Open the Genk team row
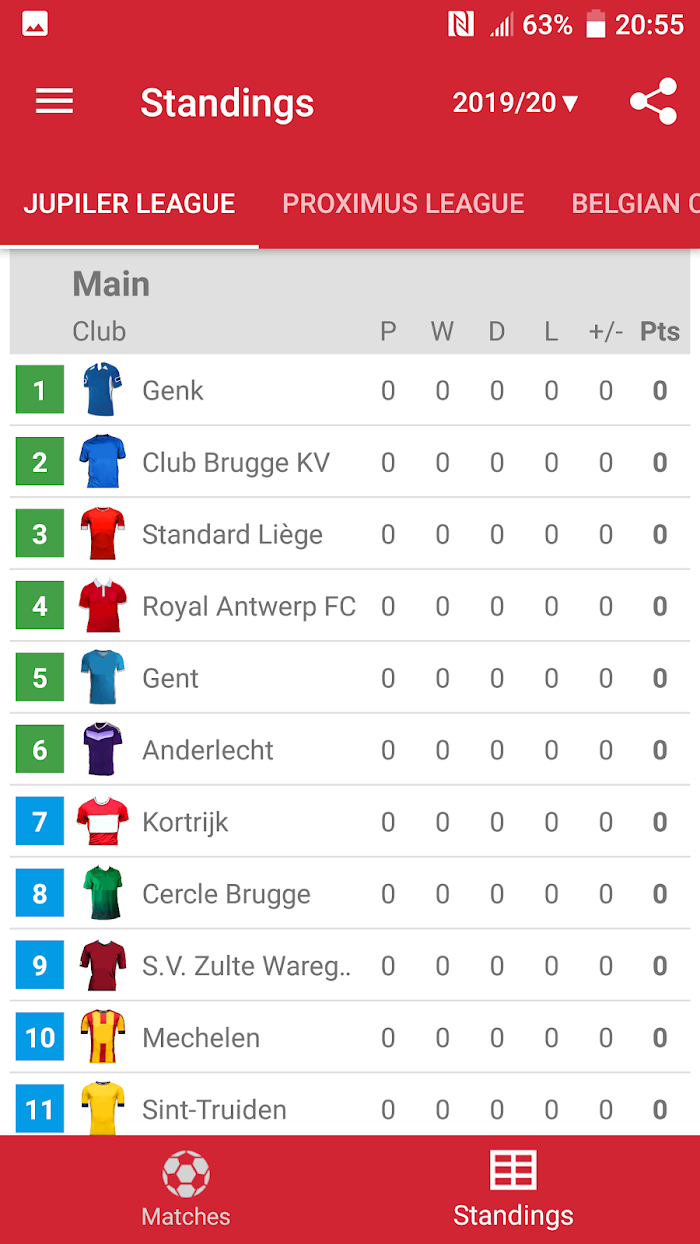 [x=350, y=390]
